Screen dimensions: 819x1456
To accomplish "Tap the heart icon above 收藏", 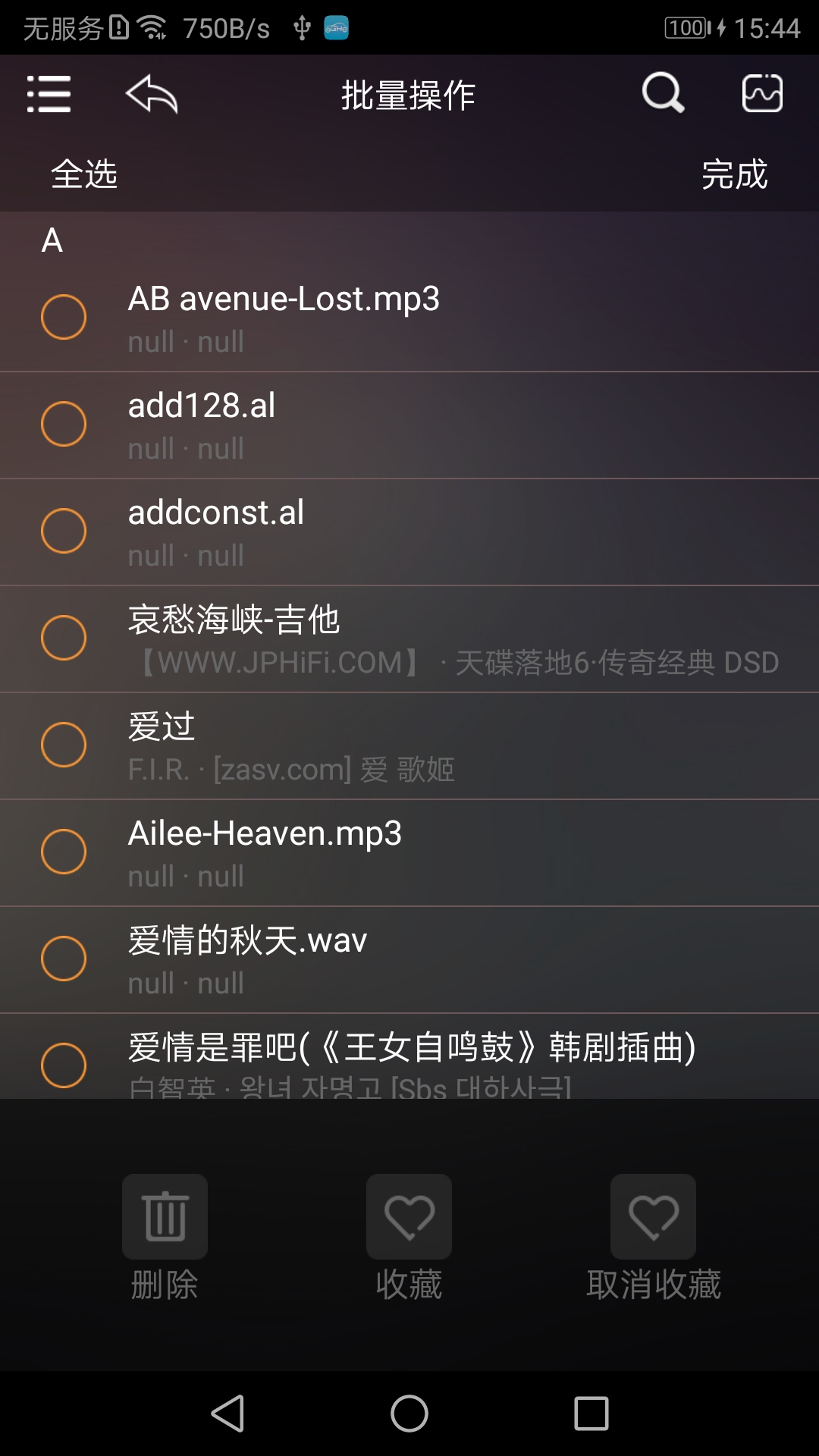I will coord(409,1217).
